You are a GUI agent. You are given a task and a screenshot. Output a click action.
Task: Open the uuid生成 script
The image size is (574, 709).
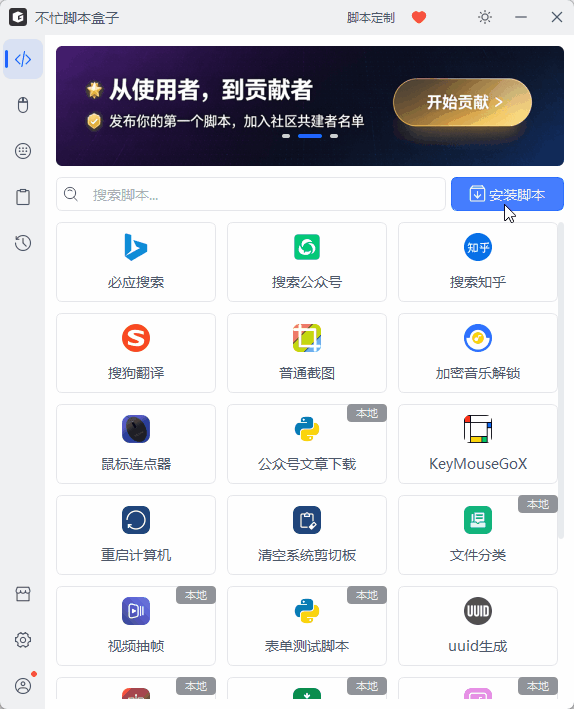[478, 626]
